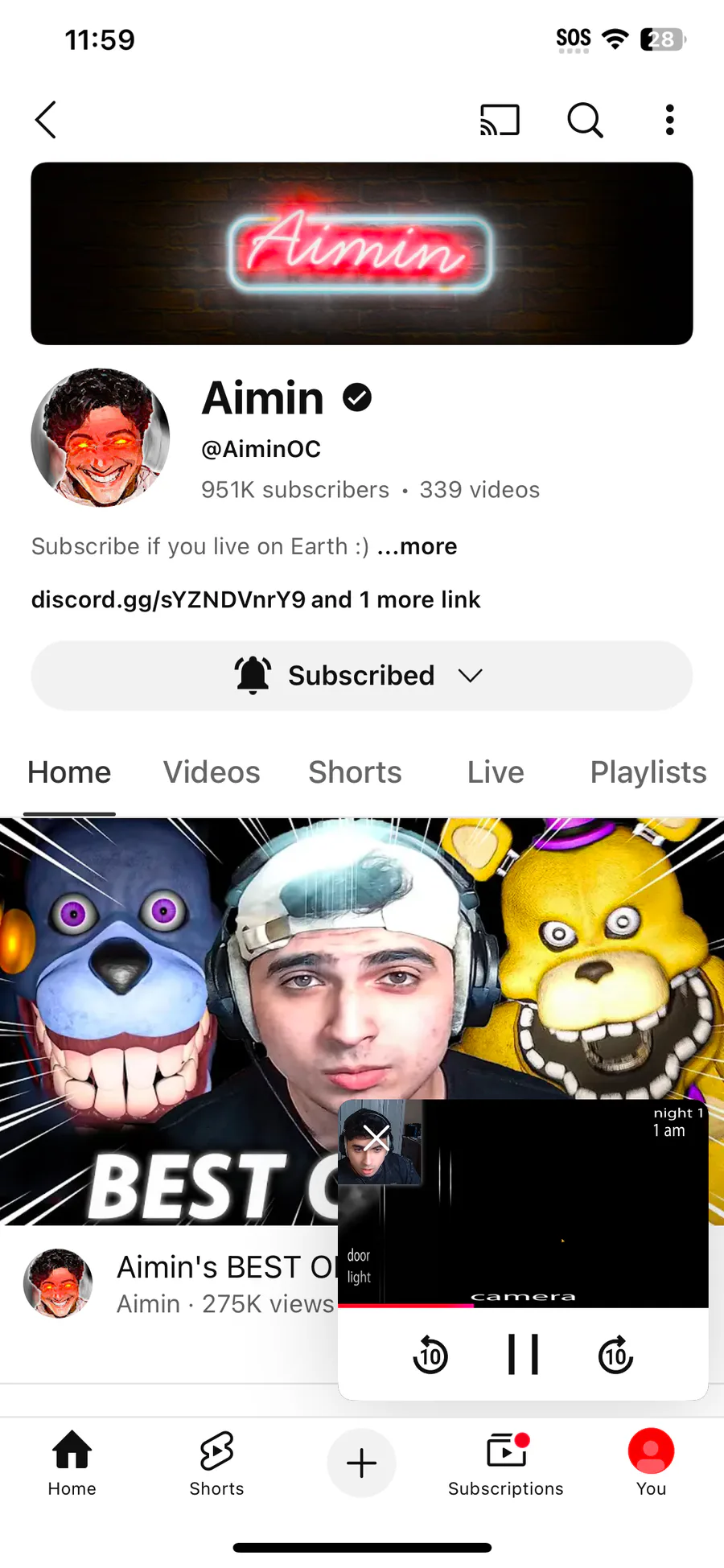Go to the Home bottom navigation tab
724x1568 pixels.
72,1463
